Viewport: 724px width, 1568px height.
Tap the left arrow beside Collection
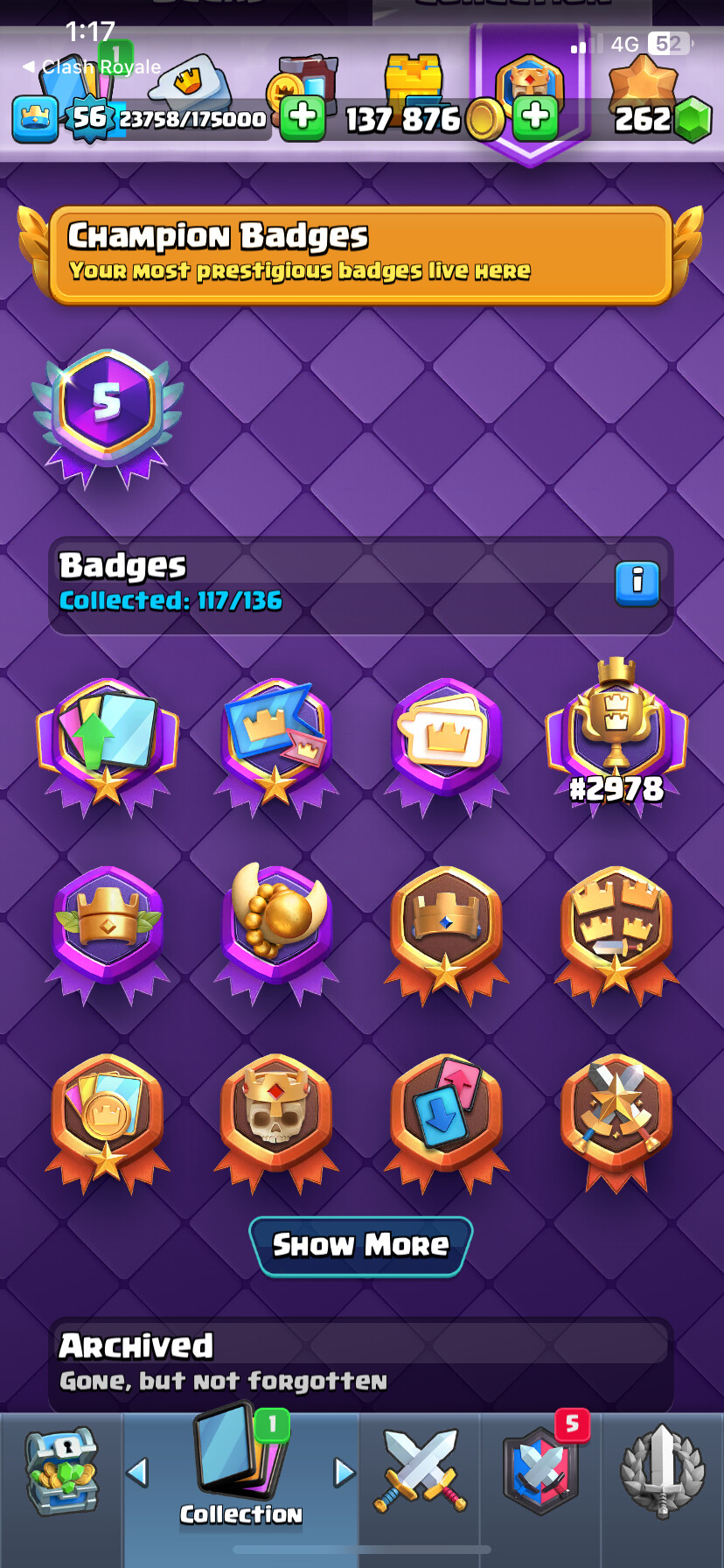pos(137,1472)
